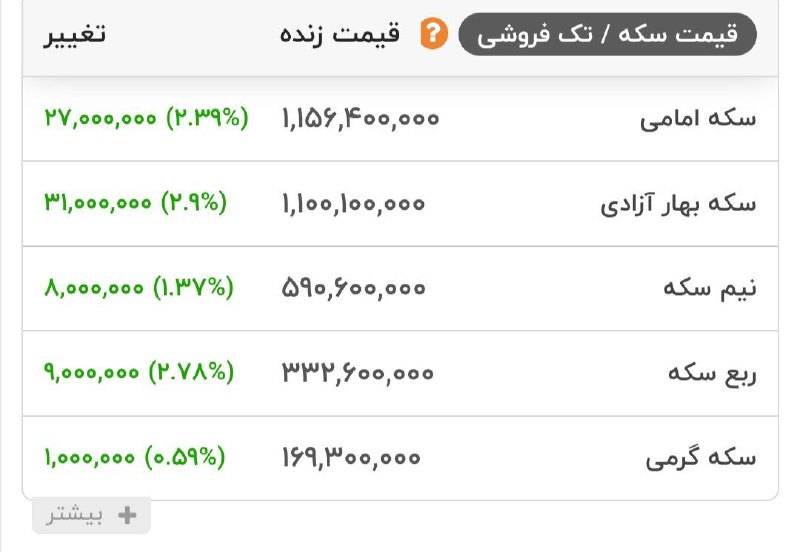Open the قیمت سکه / تک فروشی header chip

[x=607, y=35]
